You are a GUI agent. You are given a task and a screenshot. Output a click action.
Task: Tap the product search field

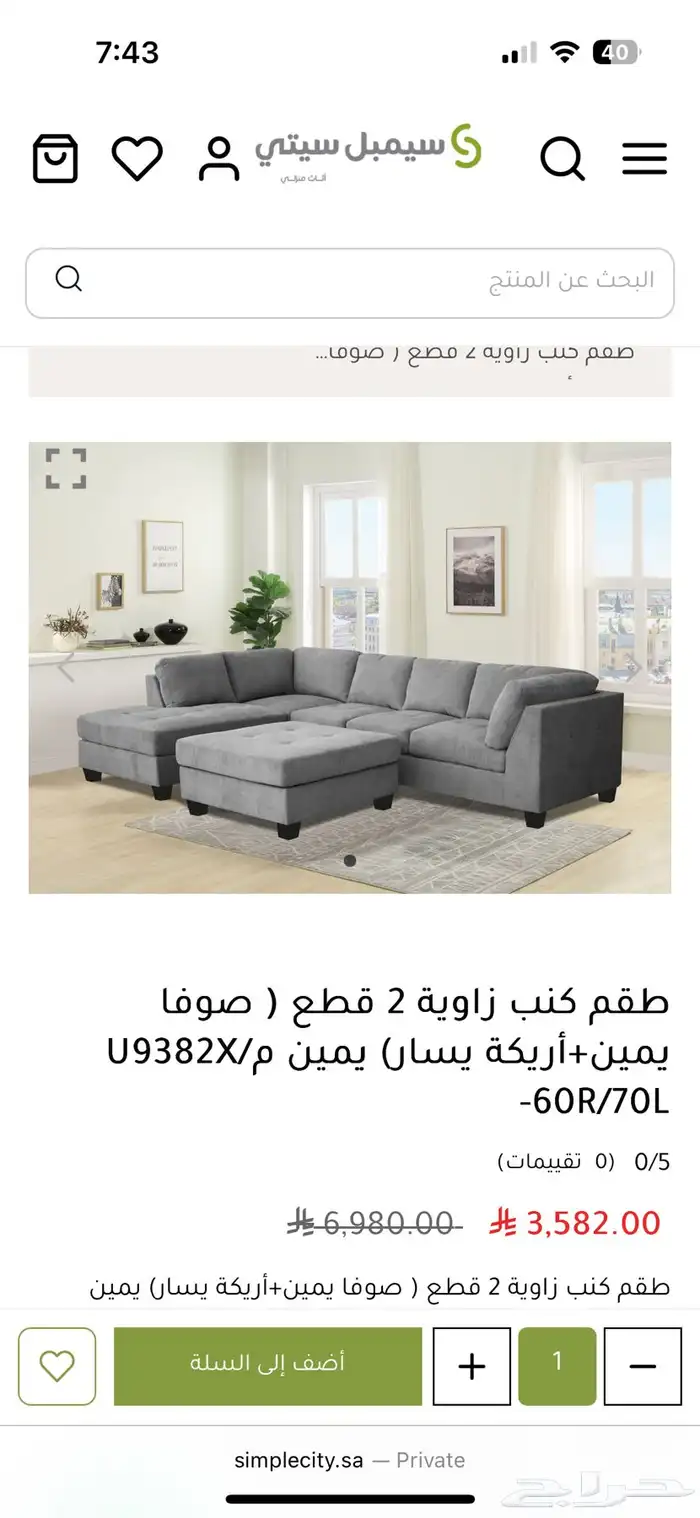350,282
